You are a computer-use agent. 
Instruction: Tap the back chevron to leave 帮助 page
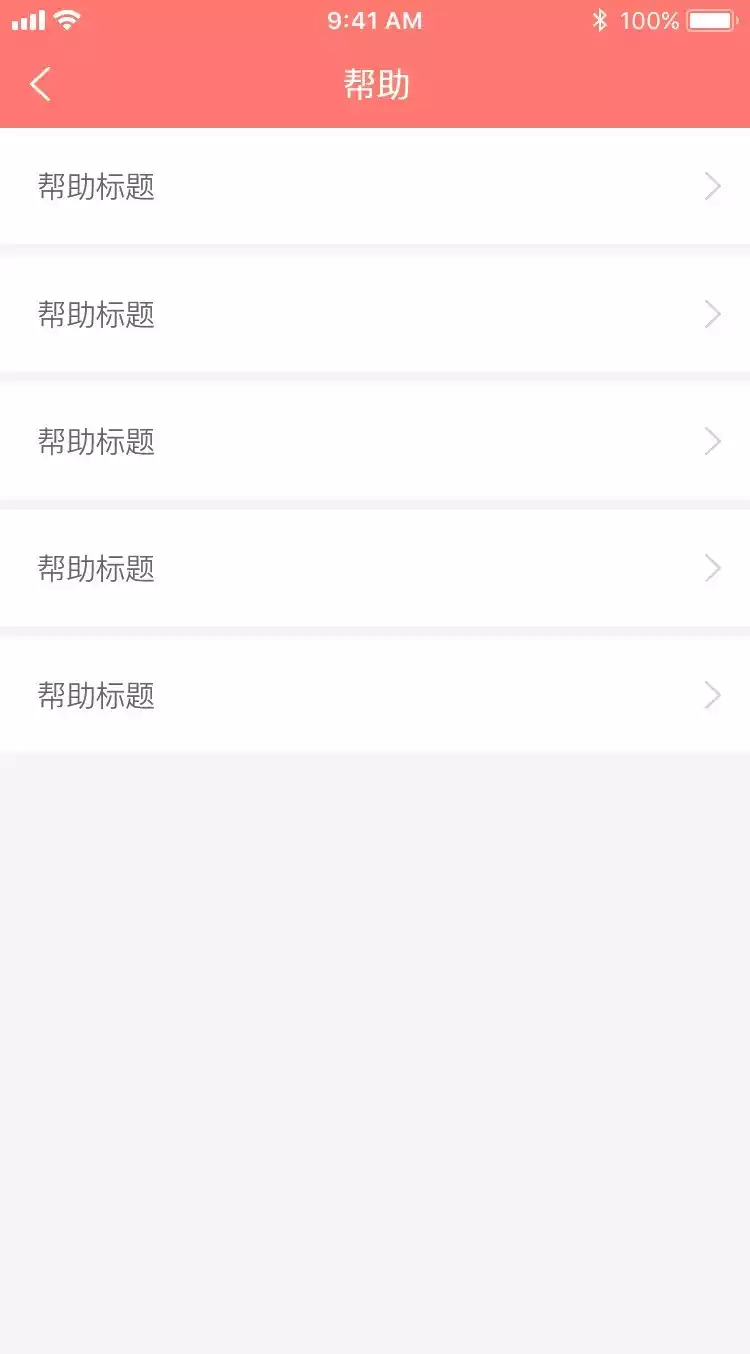39,84
